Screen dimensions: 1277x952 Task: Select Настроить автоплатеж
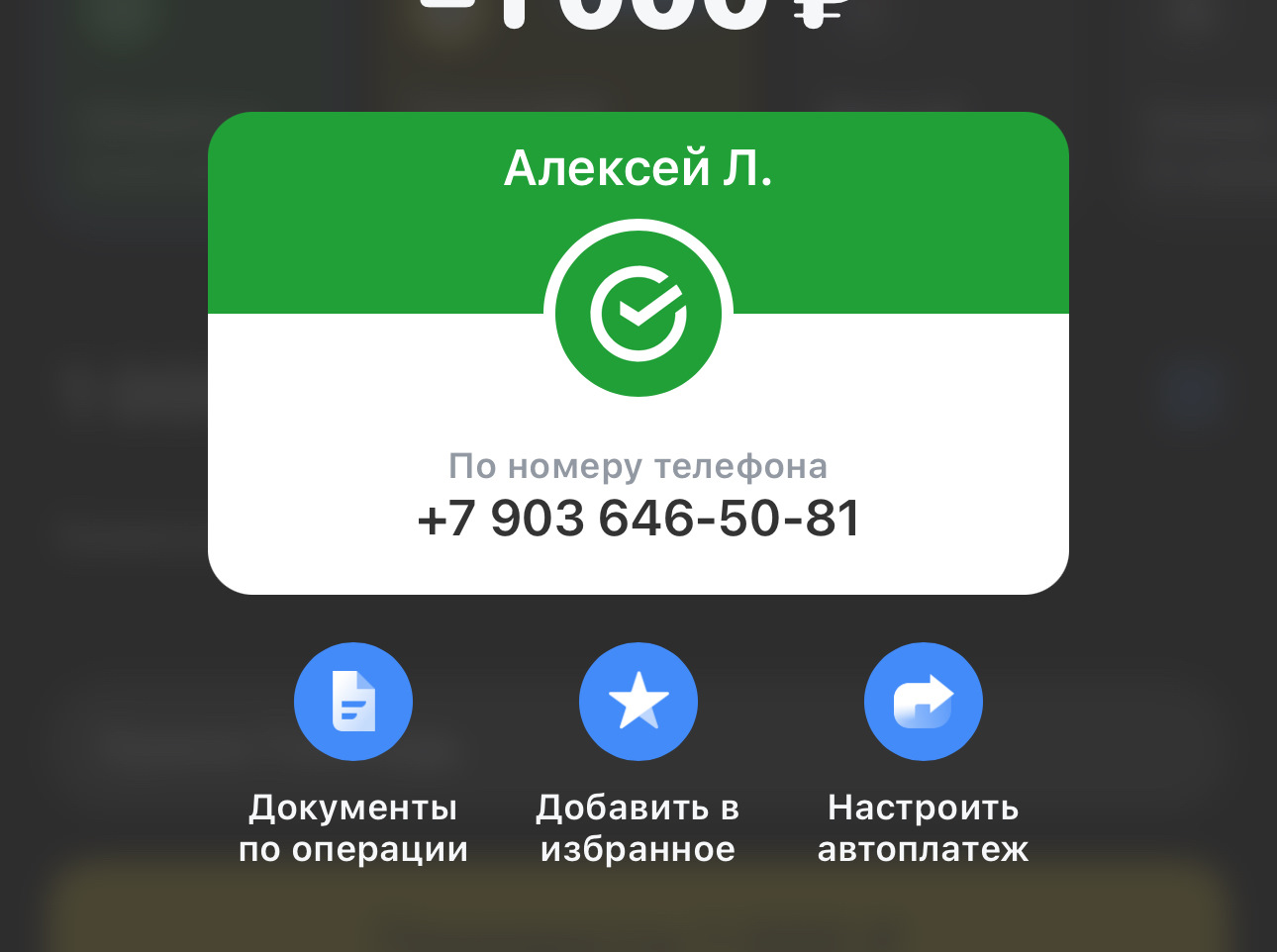pyautogui.click(x=923, y=702)
